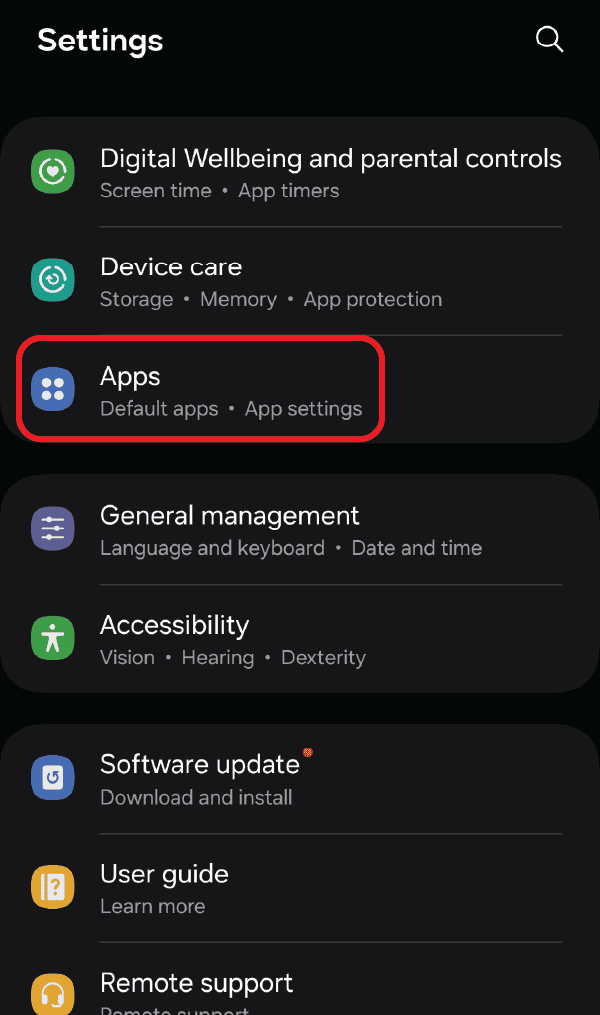Go to Device care settings
Image resolution: width=600 pixels, height=1015 pixels.
[300, 282]
